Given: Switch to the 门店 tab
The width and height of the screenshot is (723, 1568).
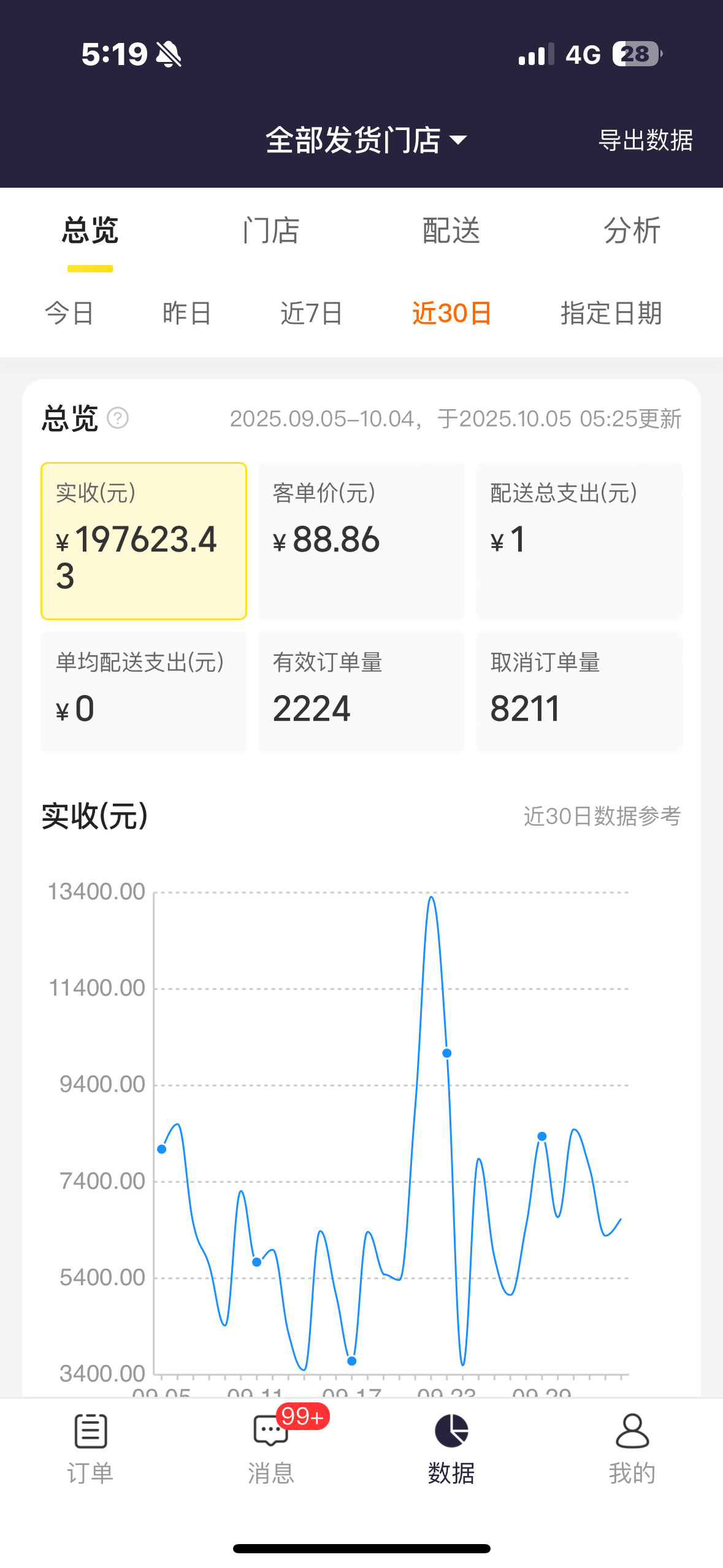Looking at the screenshot, I should tap(270, 231).
